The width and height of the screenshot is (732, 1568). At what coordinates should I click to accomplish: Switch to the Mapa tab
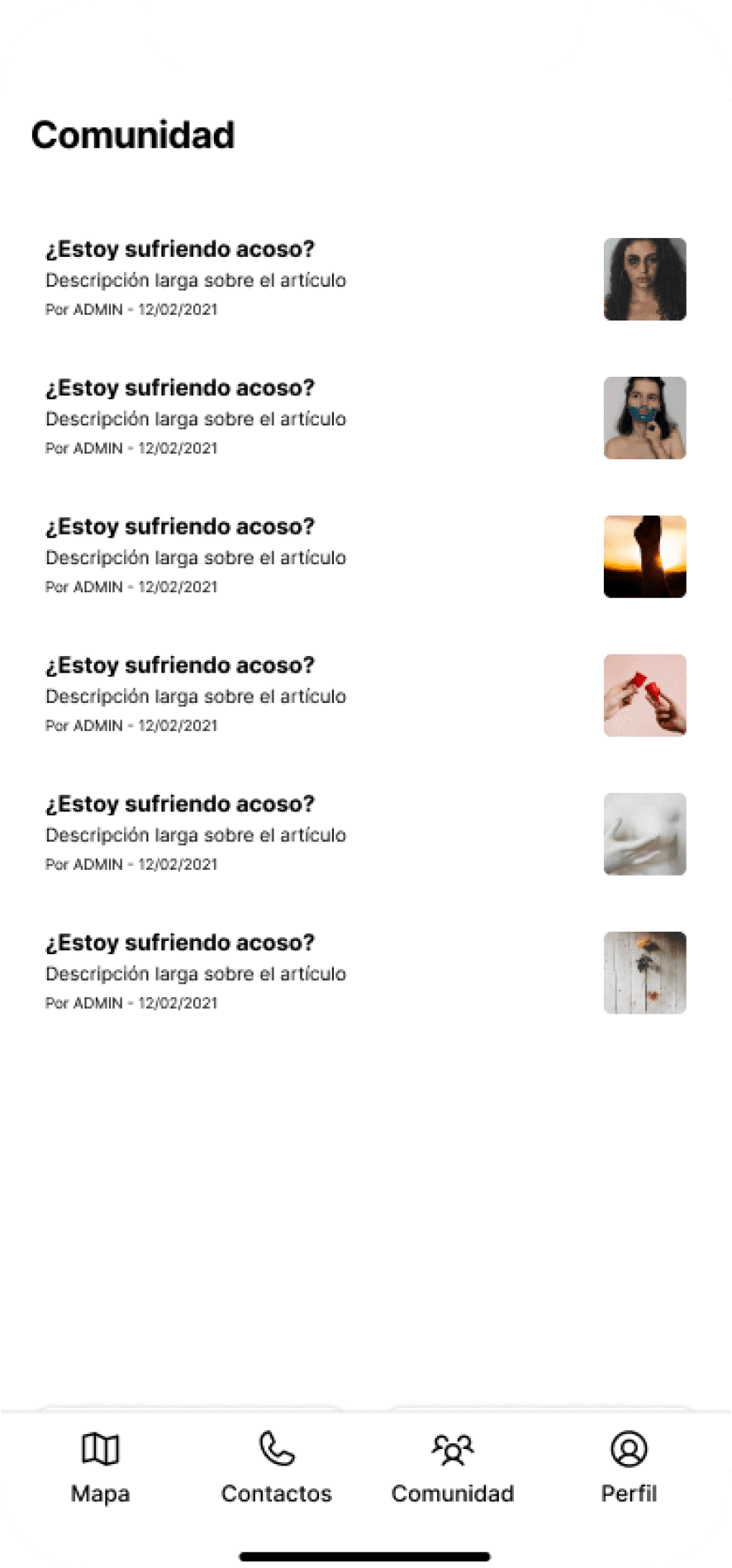(x=100, y=1469)
